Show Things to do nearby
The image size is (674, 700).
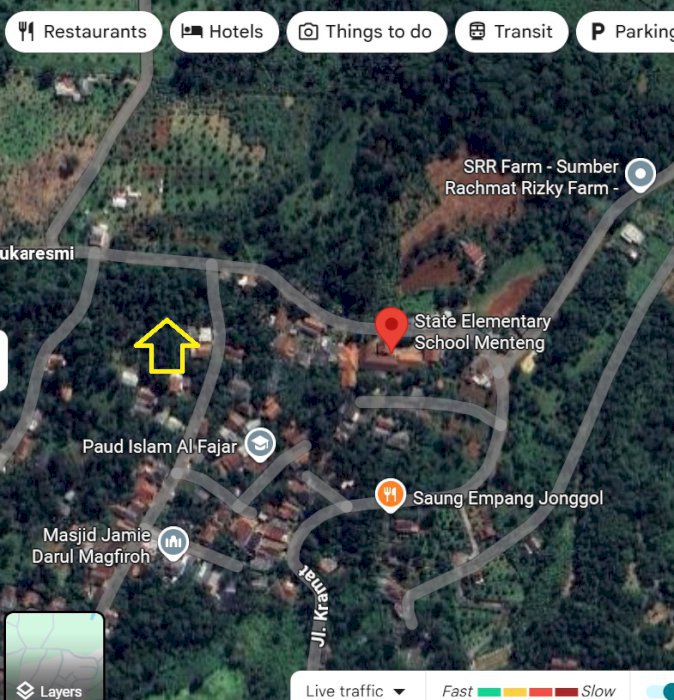366,32
